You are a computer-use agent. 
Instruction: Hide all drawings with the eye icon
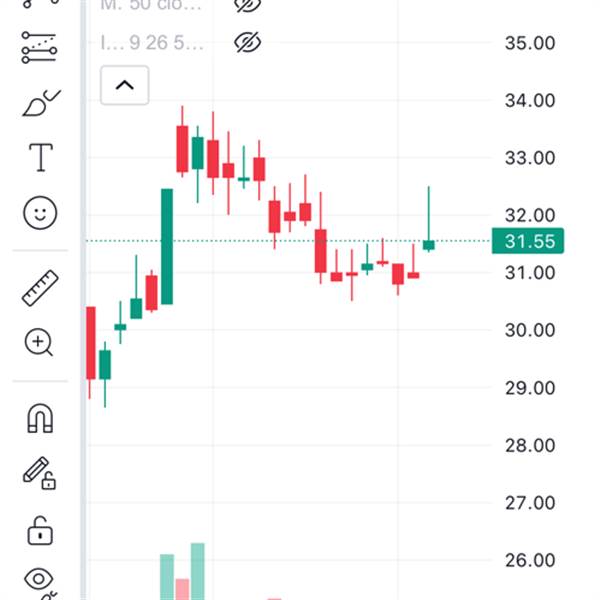[x=40, y=579]
